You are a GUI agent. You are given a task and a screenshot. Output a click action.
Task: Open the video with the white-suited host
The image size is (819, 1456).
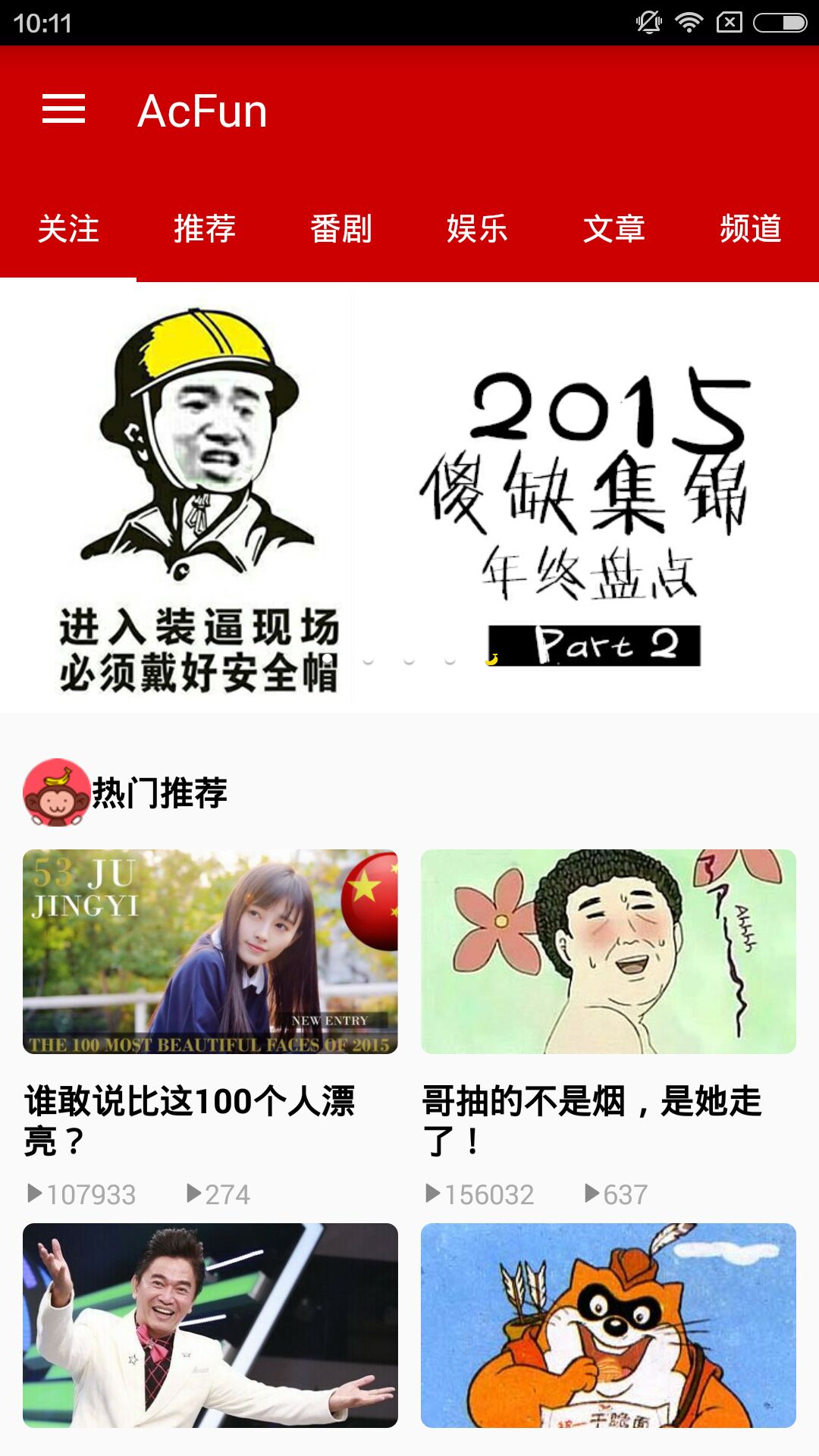[x=210, y=1325]
